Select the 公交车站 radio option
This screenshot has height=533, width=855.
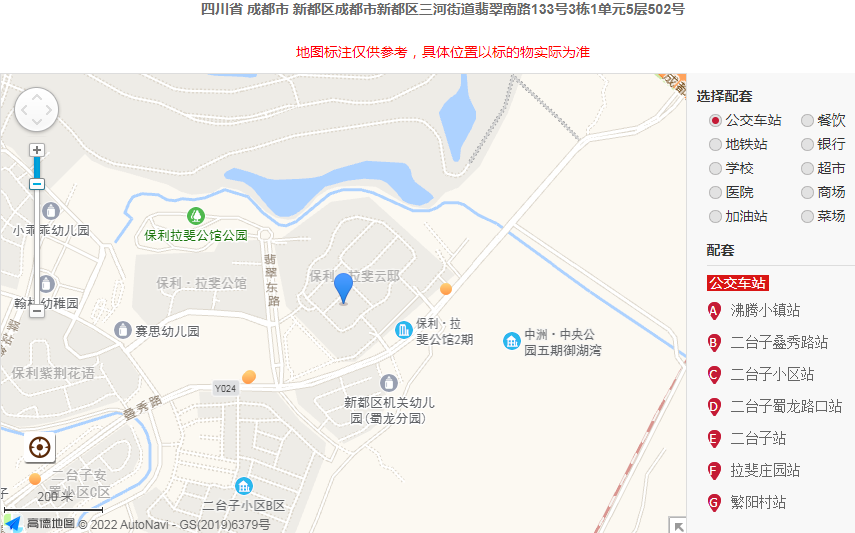715,120
